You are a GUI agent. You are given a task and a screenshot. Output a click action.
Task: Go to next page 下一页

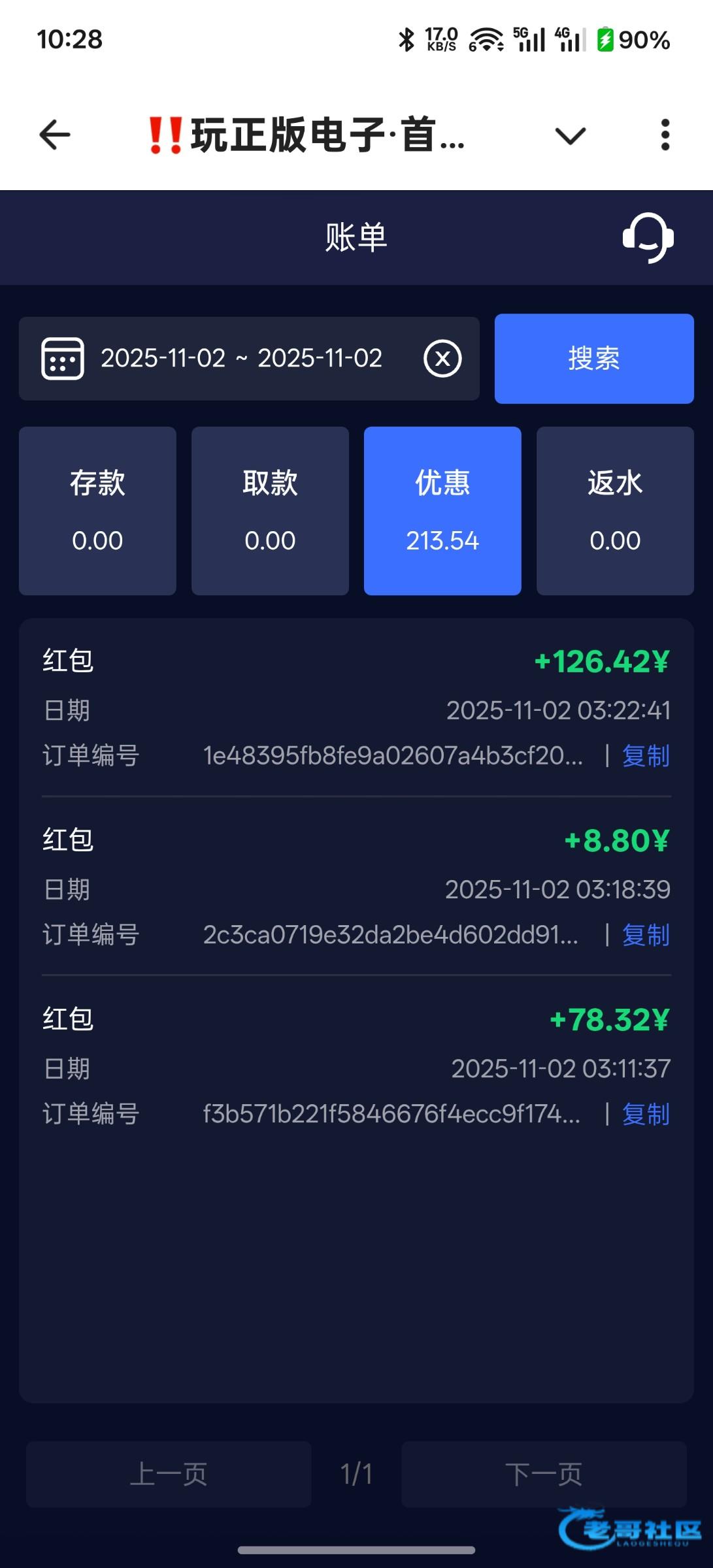[x=544, y=1475]
